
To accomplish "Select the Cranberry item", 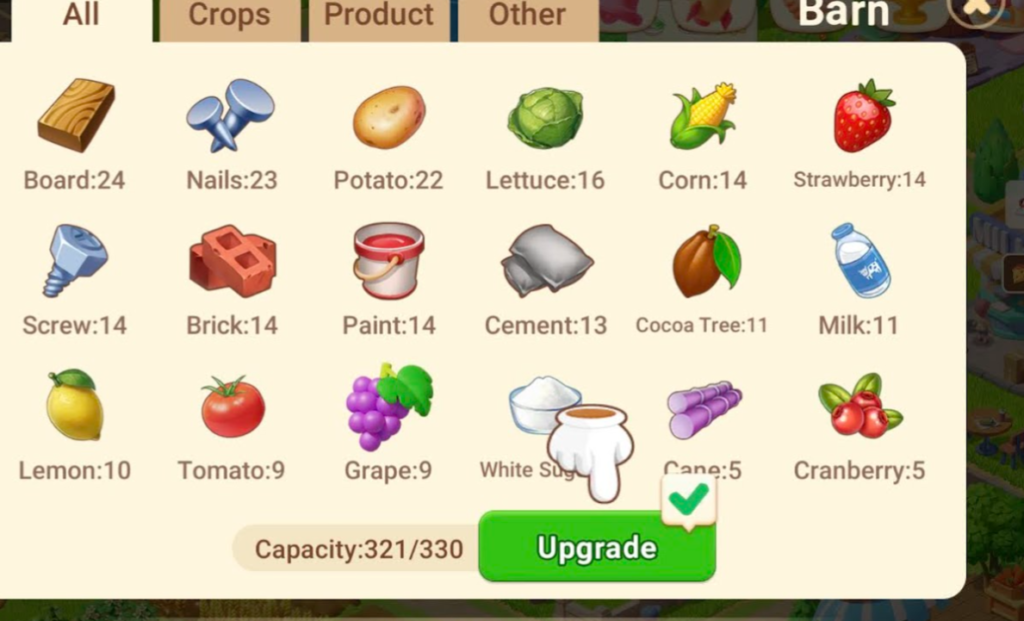I will point(859,405).
